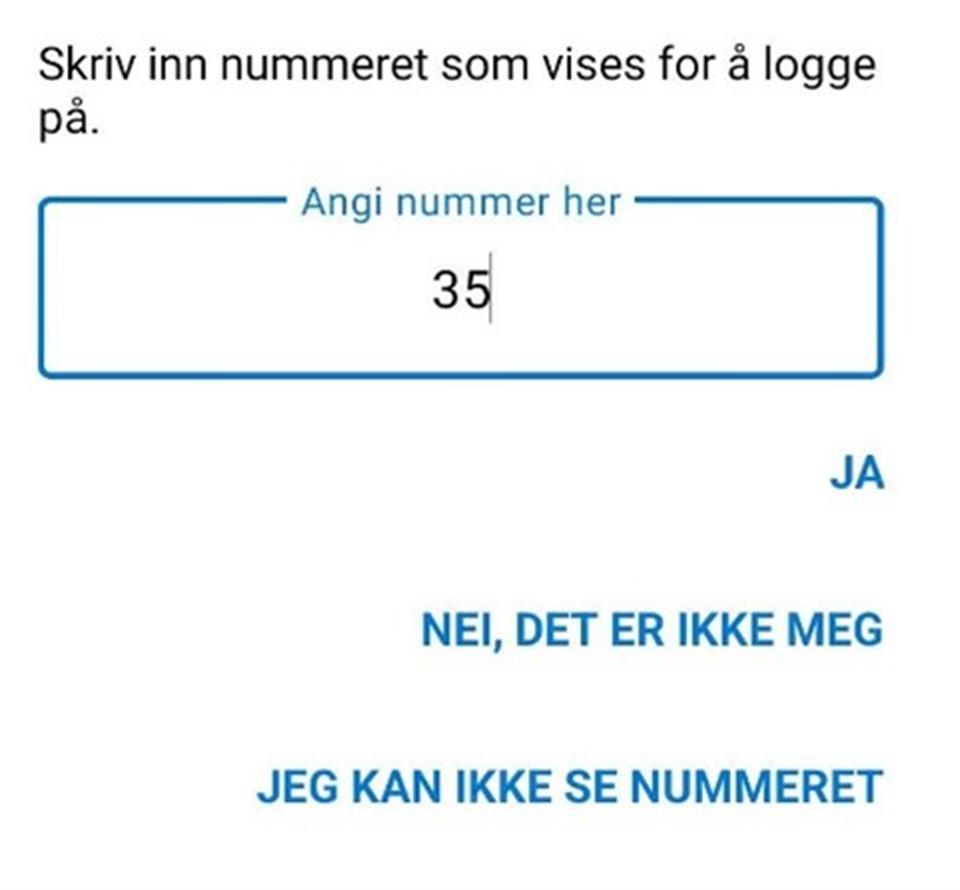The width and height of the screenshot is (960, 890).
Task: Choose 'JEG KAN IKKE SE NUMMERET'
Action: click(x=570, y=787)
